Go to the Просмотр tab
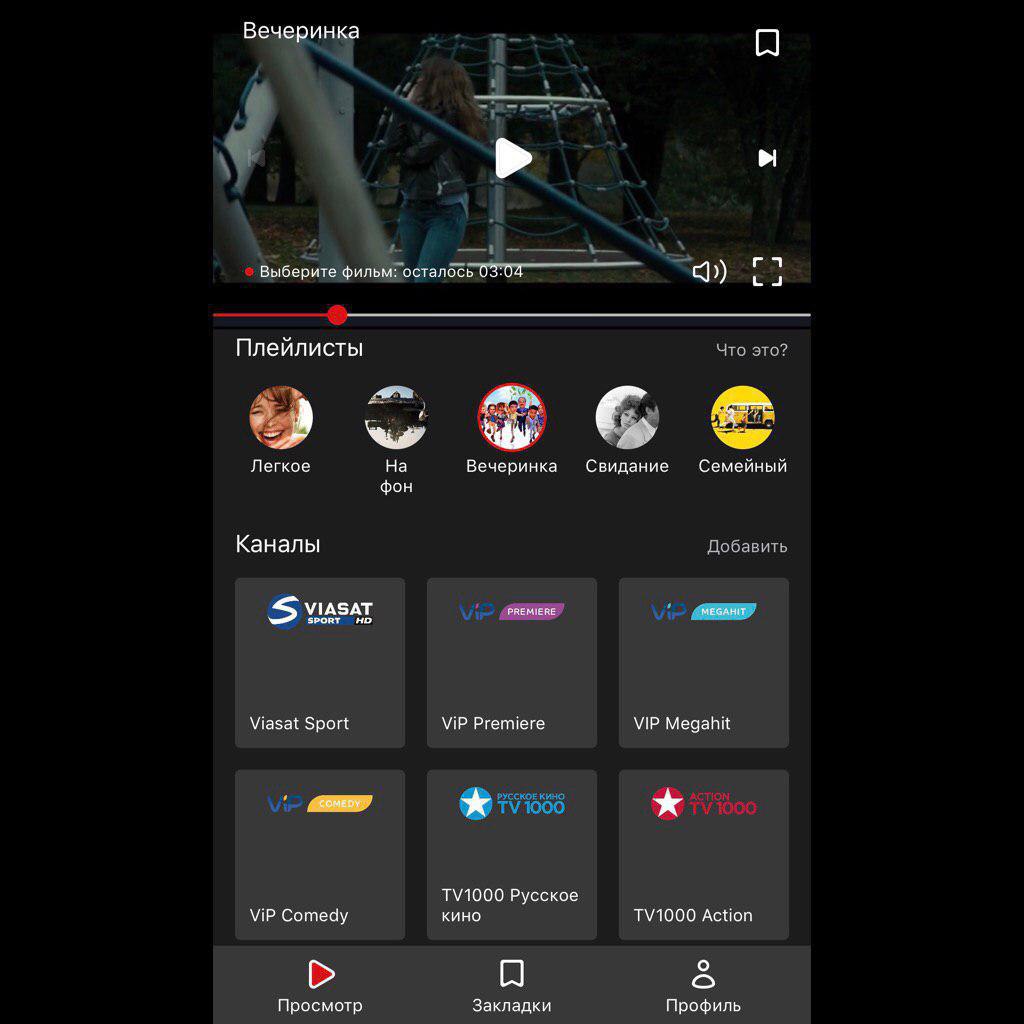This screenshot has width=1024, height=1024. [x=320, y=986]
